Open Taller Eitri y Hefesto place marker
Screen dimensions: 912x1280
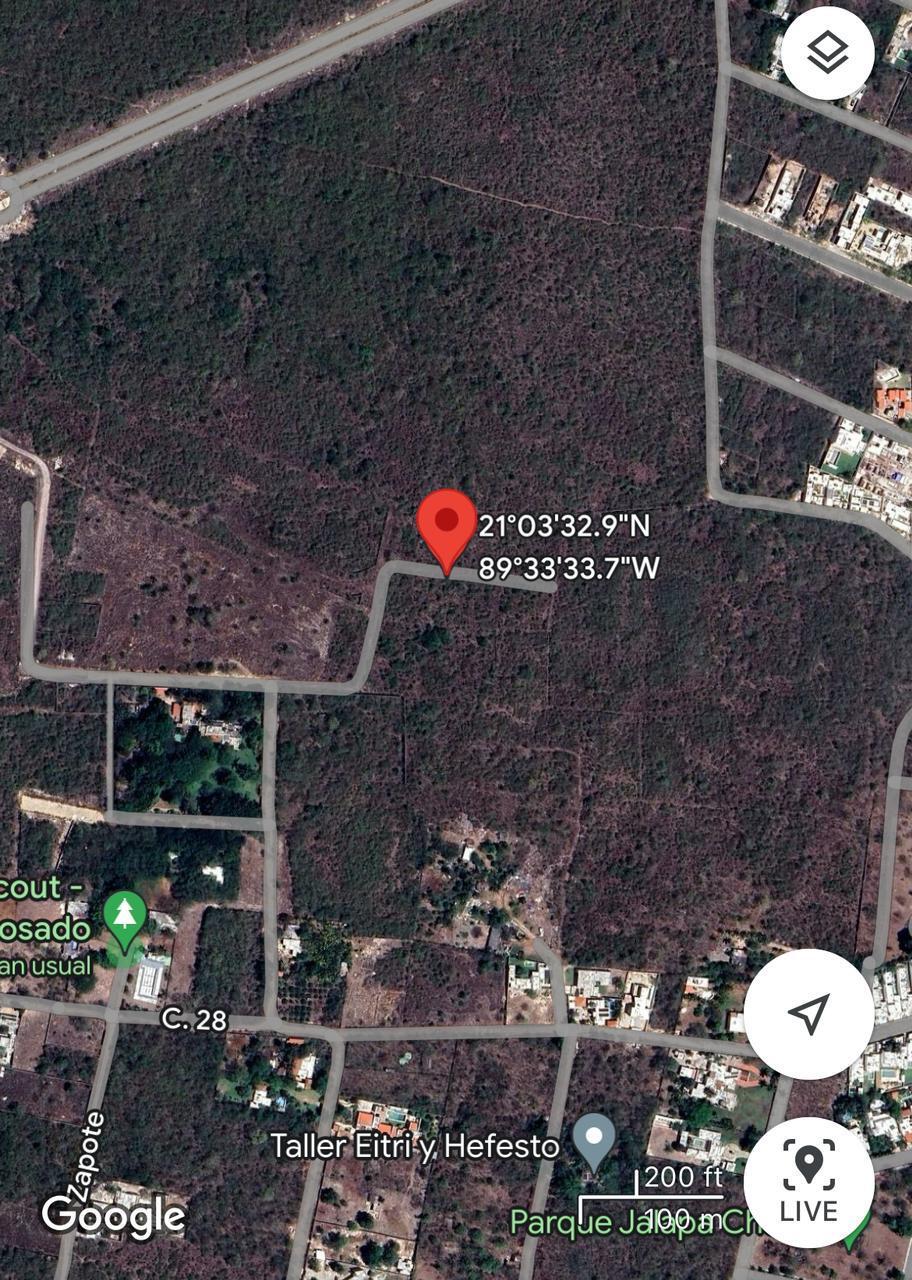point(596,1141)
